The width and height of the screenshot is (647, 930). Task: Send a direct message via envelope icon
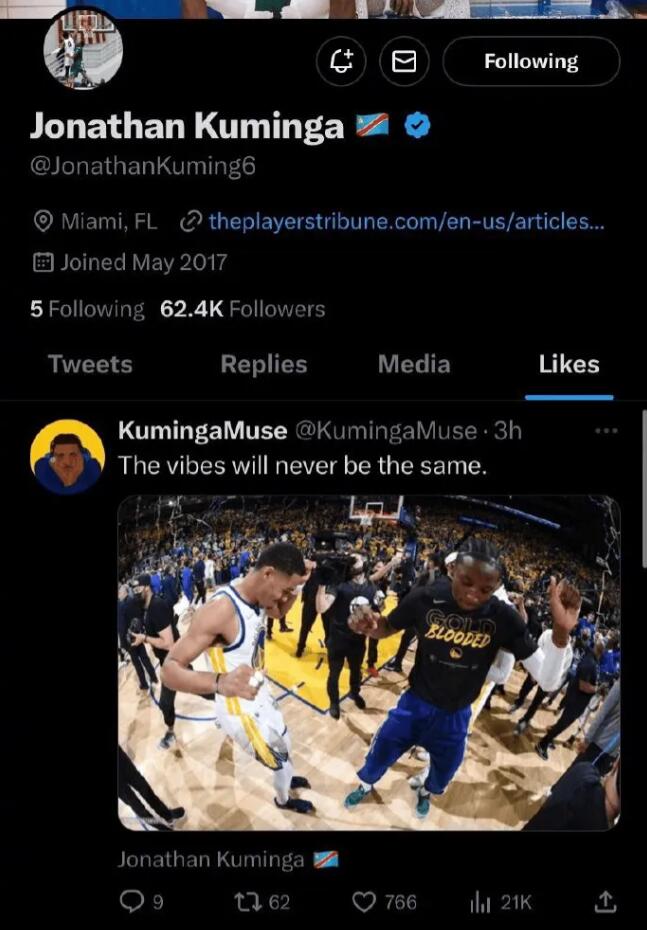[x=403, y=62]
